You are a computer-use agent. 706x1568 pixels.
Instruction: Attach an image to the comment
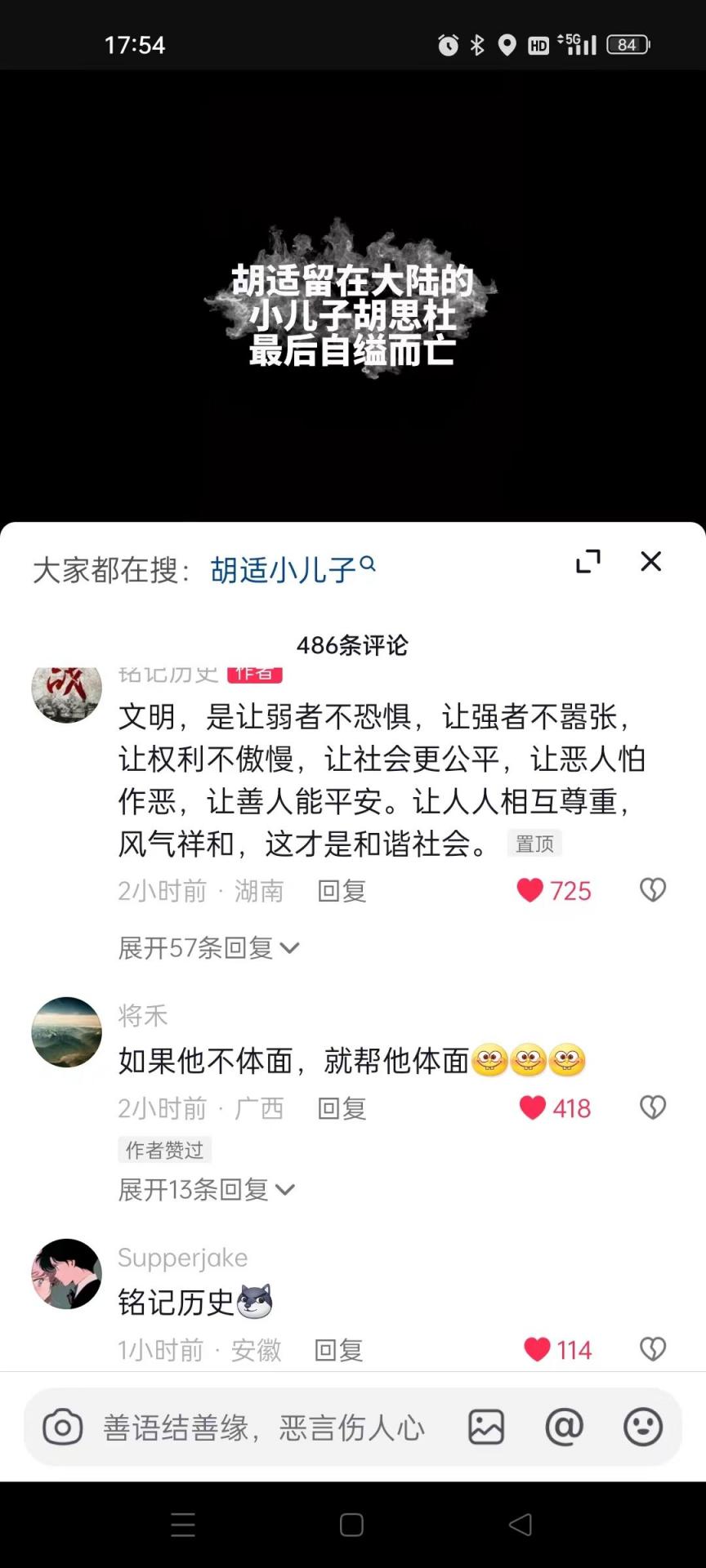coord(486,1428)
